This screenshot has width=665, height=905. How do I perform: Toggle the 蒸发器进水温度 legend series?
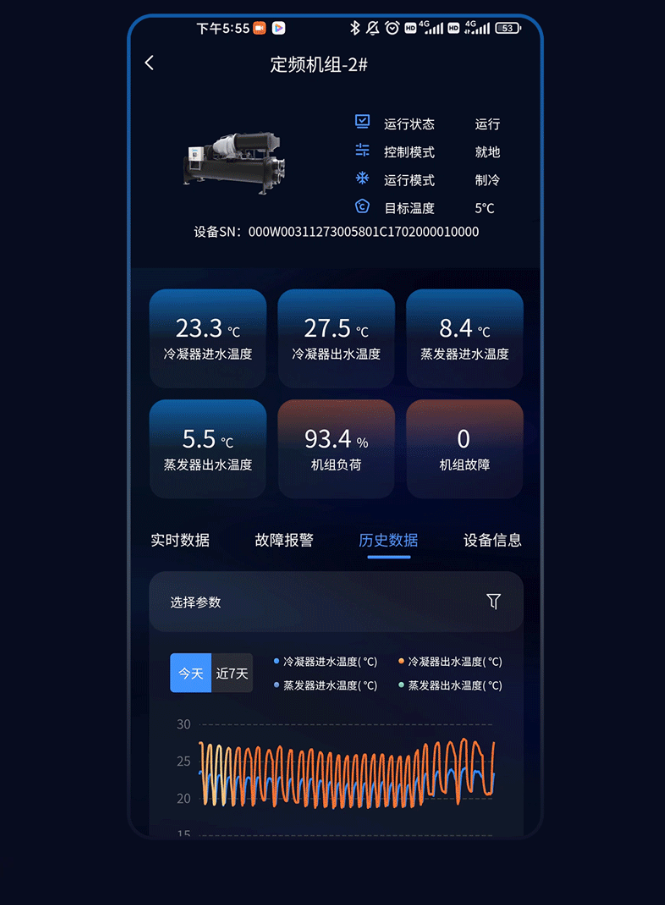point(326,685)
